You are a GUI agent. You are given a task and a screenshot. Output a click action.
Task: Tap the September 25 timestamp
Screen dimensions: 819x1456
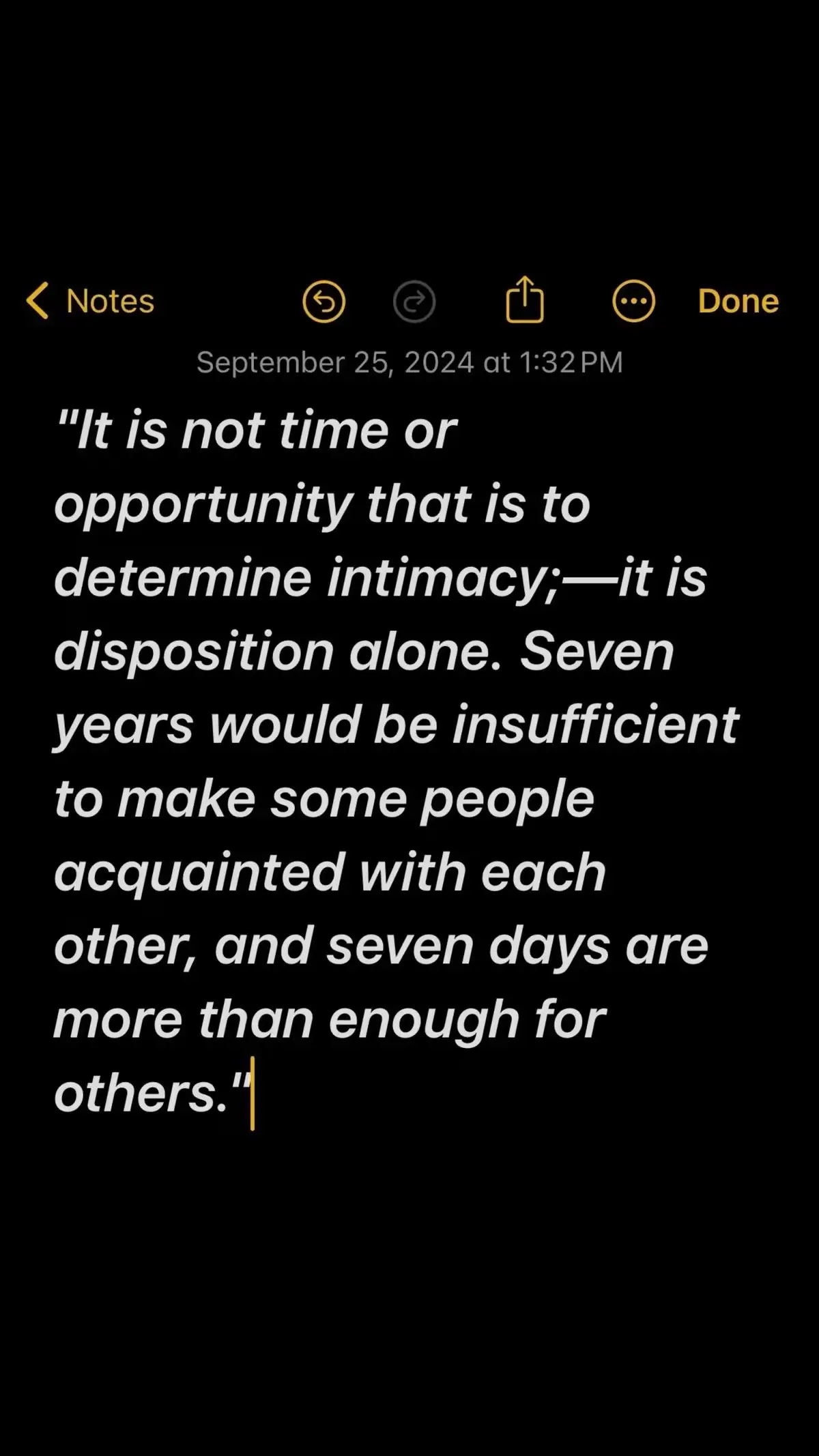(x=409, y=362)
